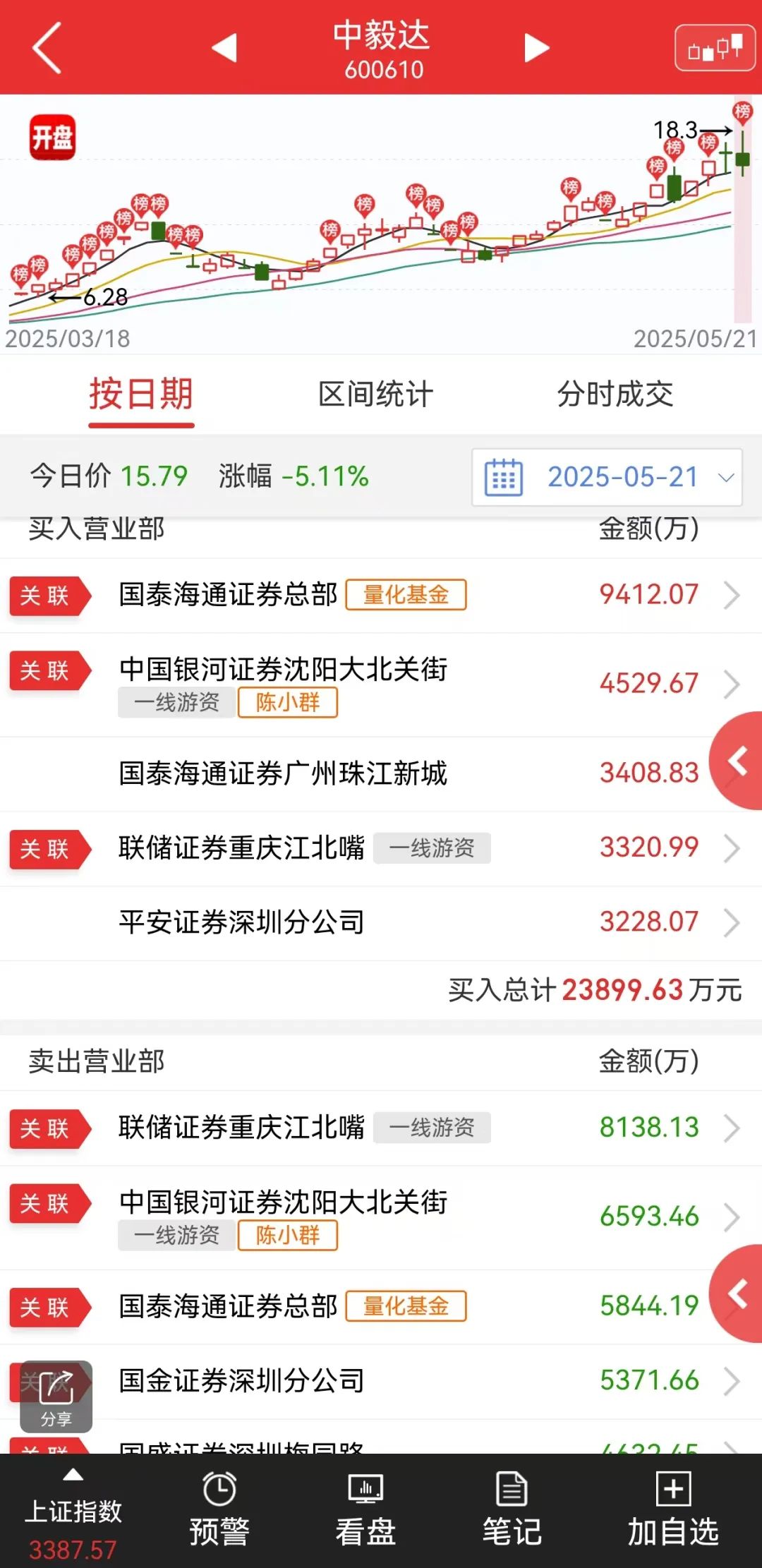Add stock via 加自选
The width and height of the screenshot is (762, 1568).
[x=673, y=1510]
